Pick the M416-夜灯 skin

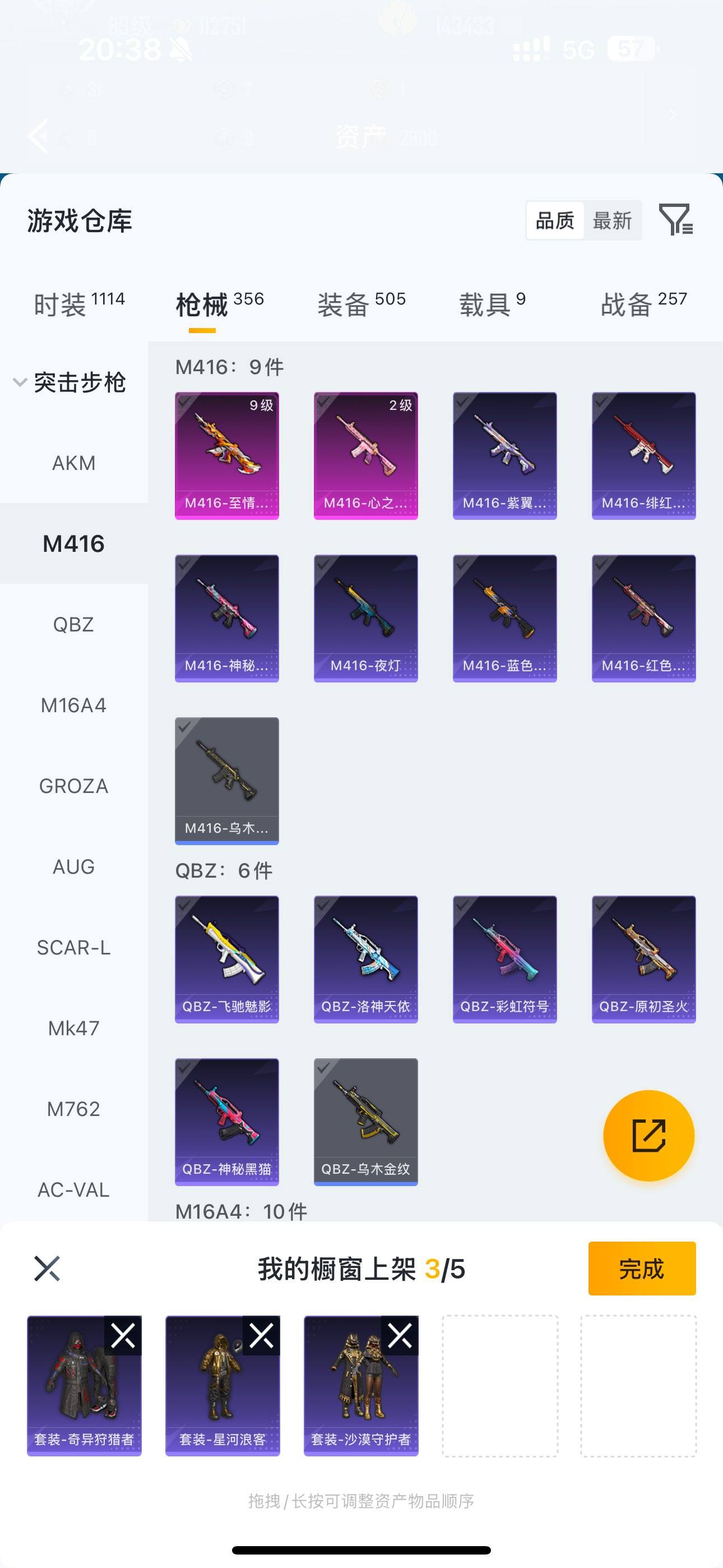[366, 618]
